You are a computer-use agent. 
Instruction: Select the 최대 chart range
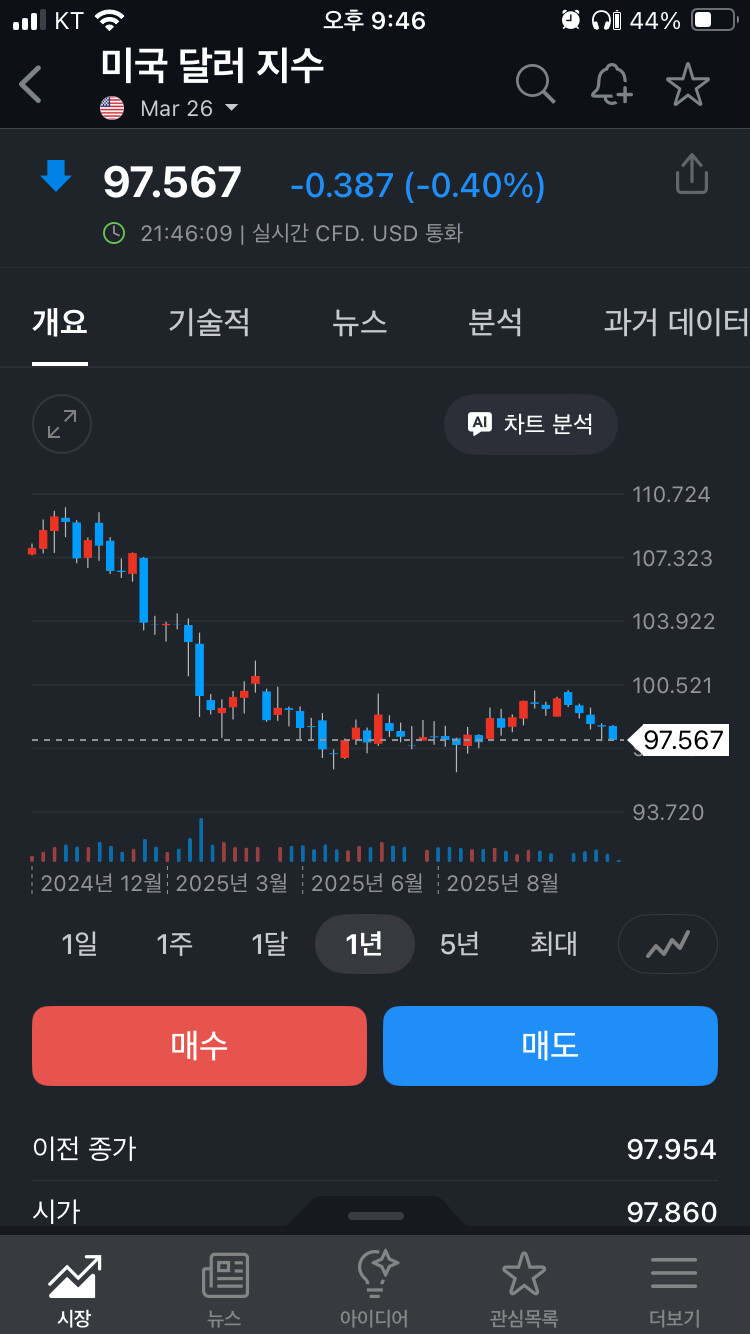coord(554,943)
